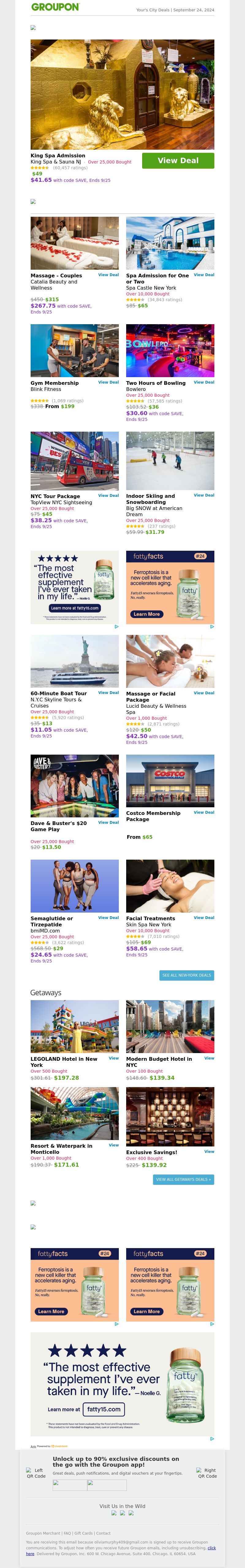
Task: Follow the underlined click here unsubscribe link
Action: pos(211,1547)
